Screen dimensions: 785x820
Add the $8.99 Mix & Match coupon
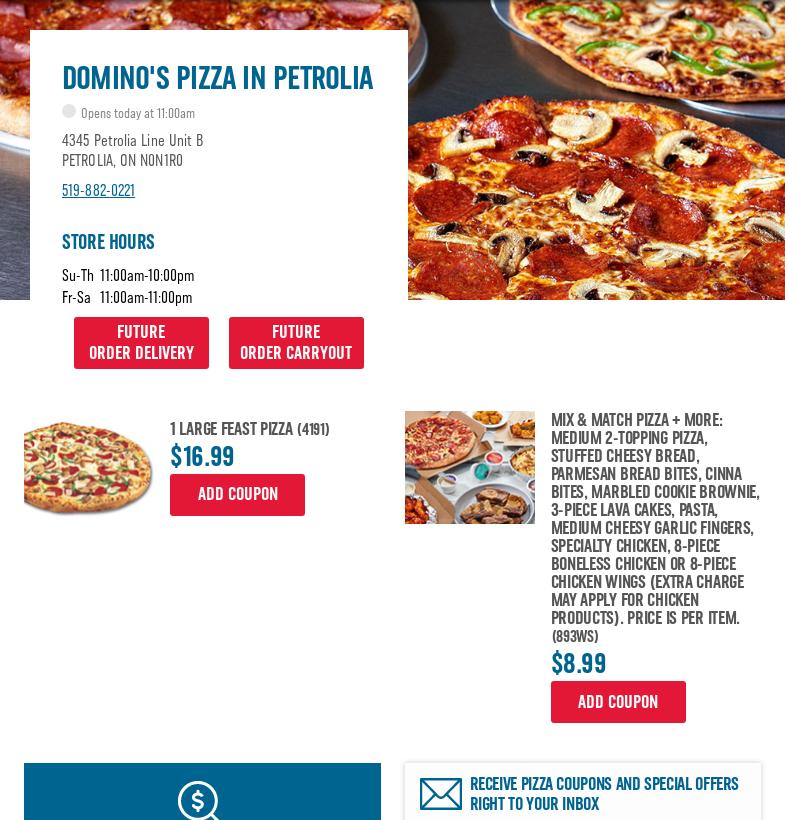[618, 701]
